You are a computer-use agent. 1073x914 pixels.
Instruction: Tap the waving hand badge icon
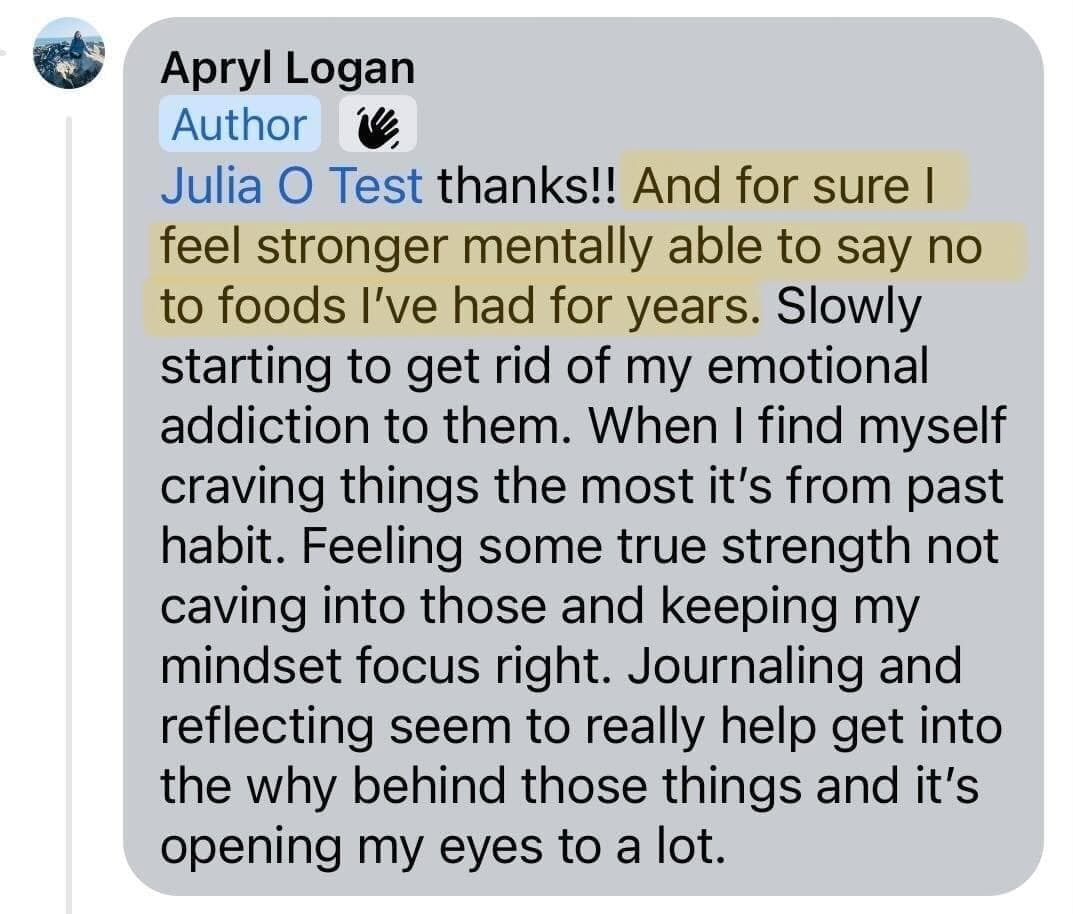pos(377,127)
